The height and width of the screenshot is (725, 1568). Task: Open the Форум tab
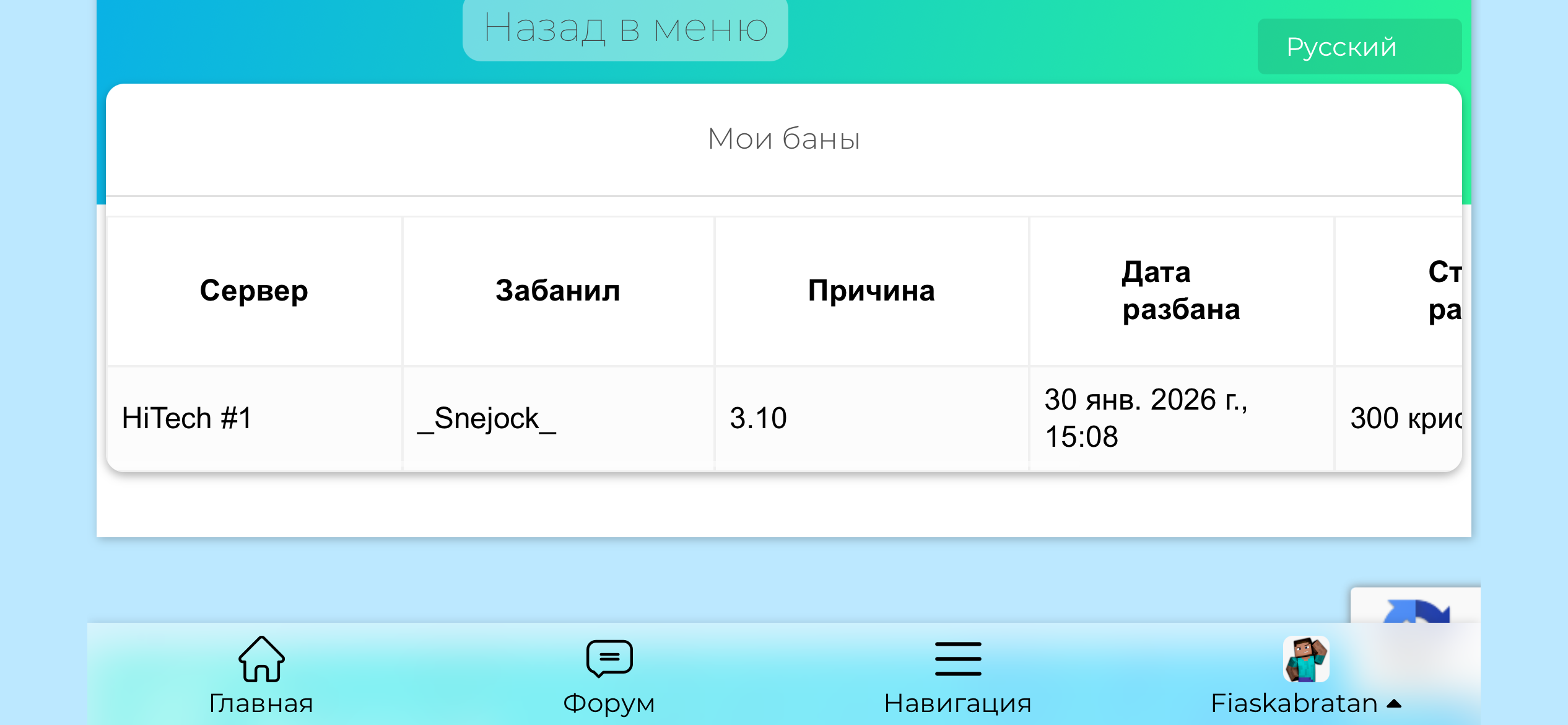click(x=609, y=676)
